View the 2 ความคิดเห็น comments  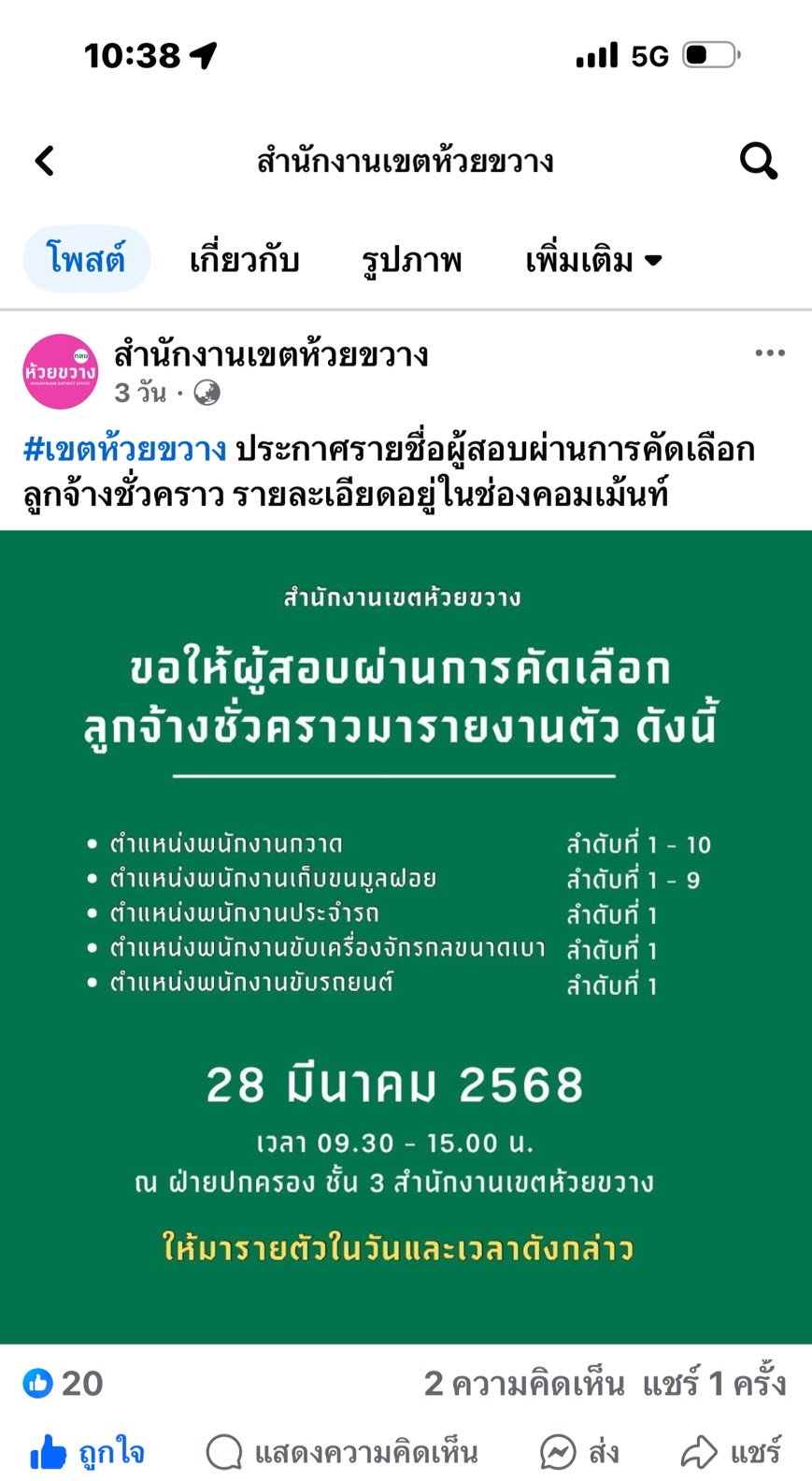click(523, 1384)
